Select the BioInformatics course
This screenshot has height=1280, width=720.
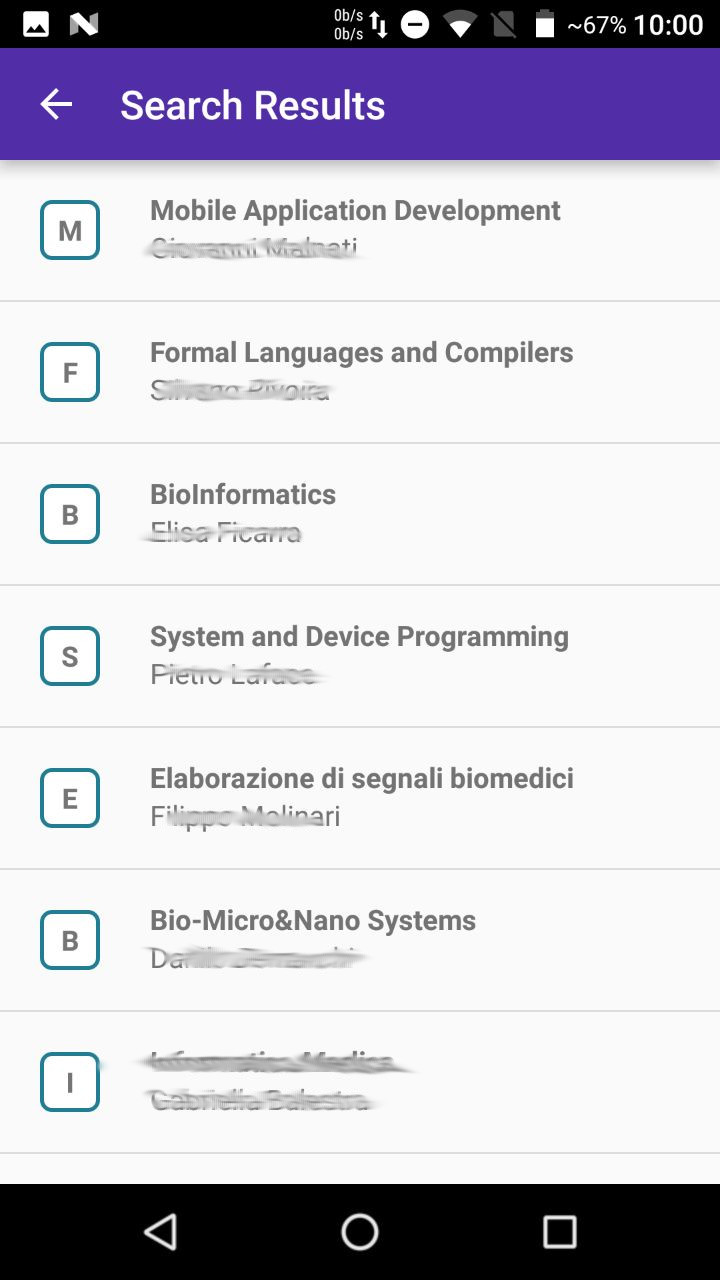(360, 514)
